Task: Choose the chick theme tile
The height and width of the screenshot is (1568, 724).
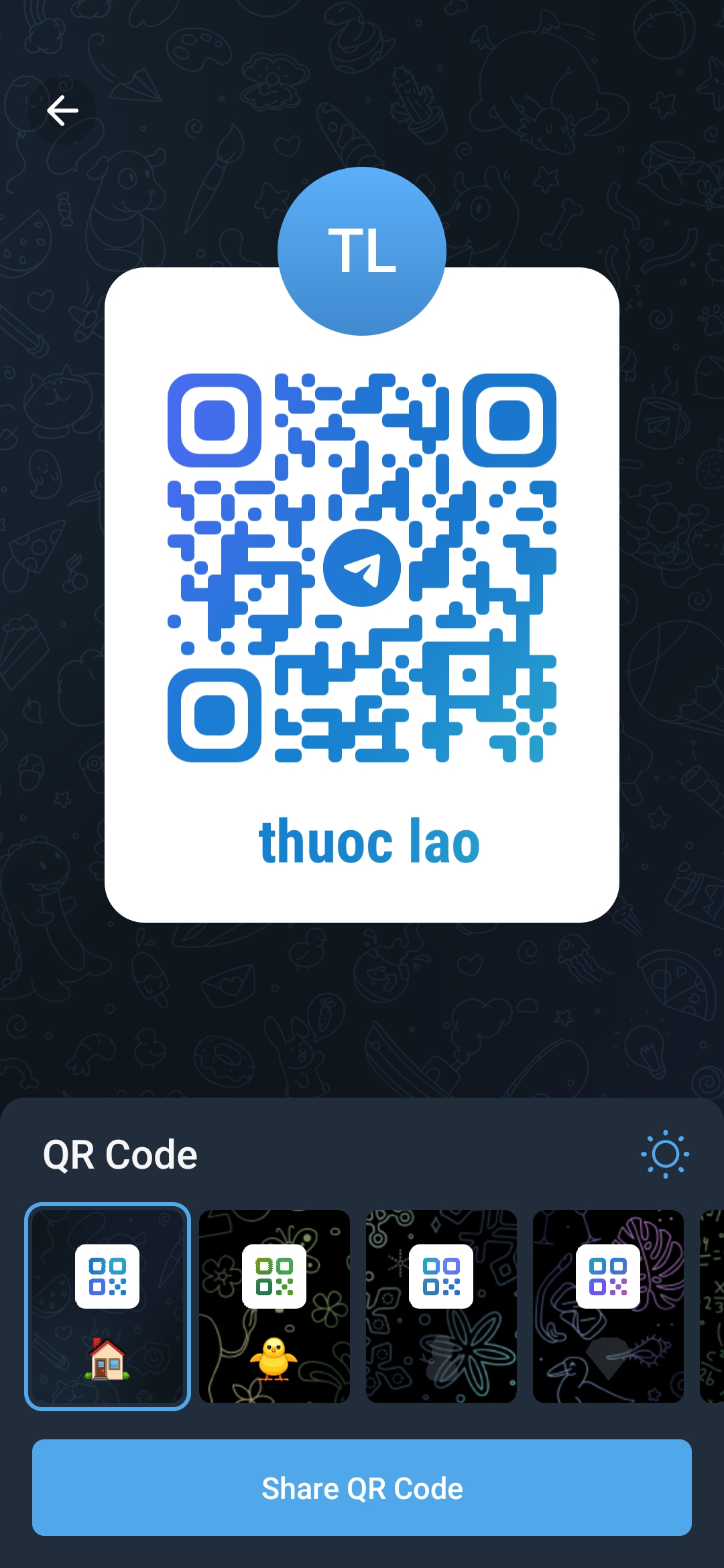Action: 274,1306
